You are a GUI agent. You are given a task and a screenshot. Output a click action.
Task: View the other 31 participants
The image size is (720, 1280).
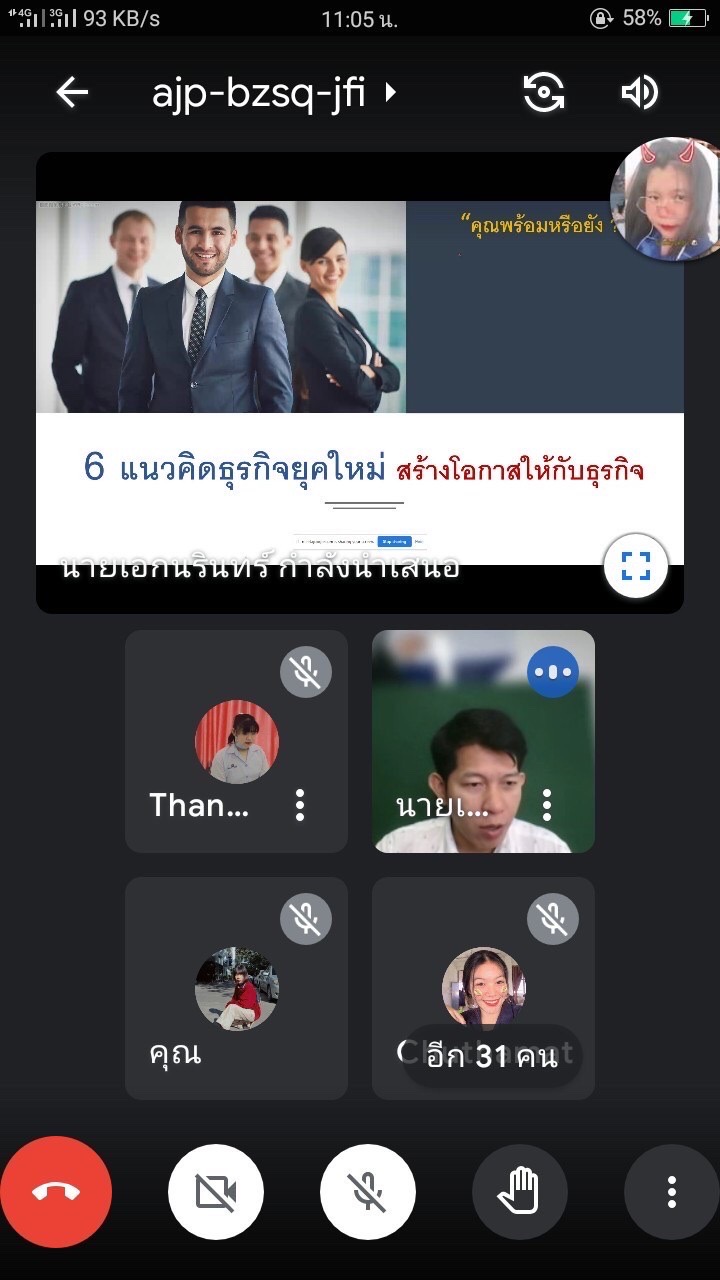coord(492,1056)
